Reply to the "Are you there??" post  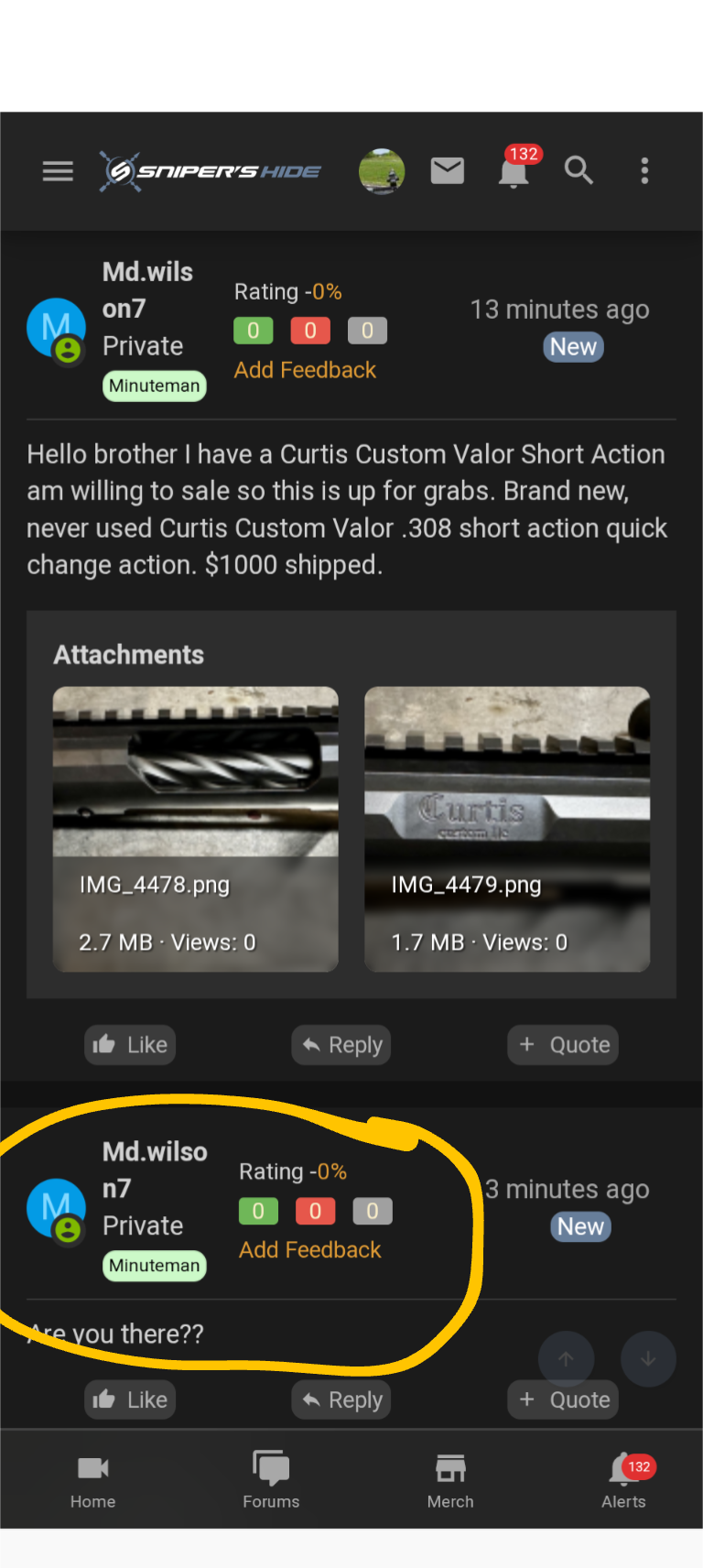point(341,1399)
